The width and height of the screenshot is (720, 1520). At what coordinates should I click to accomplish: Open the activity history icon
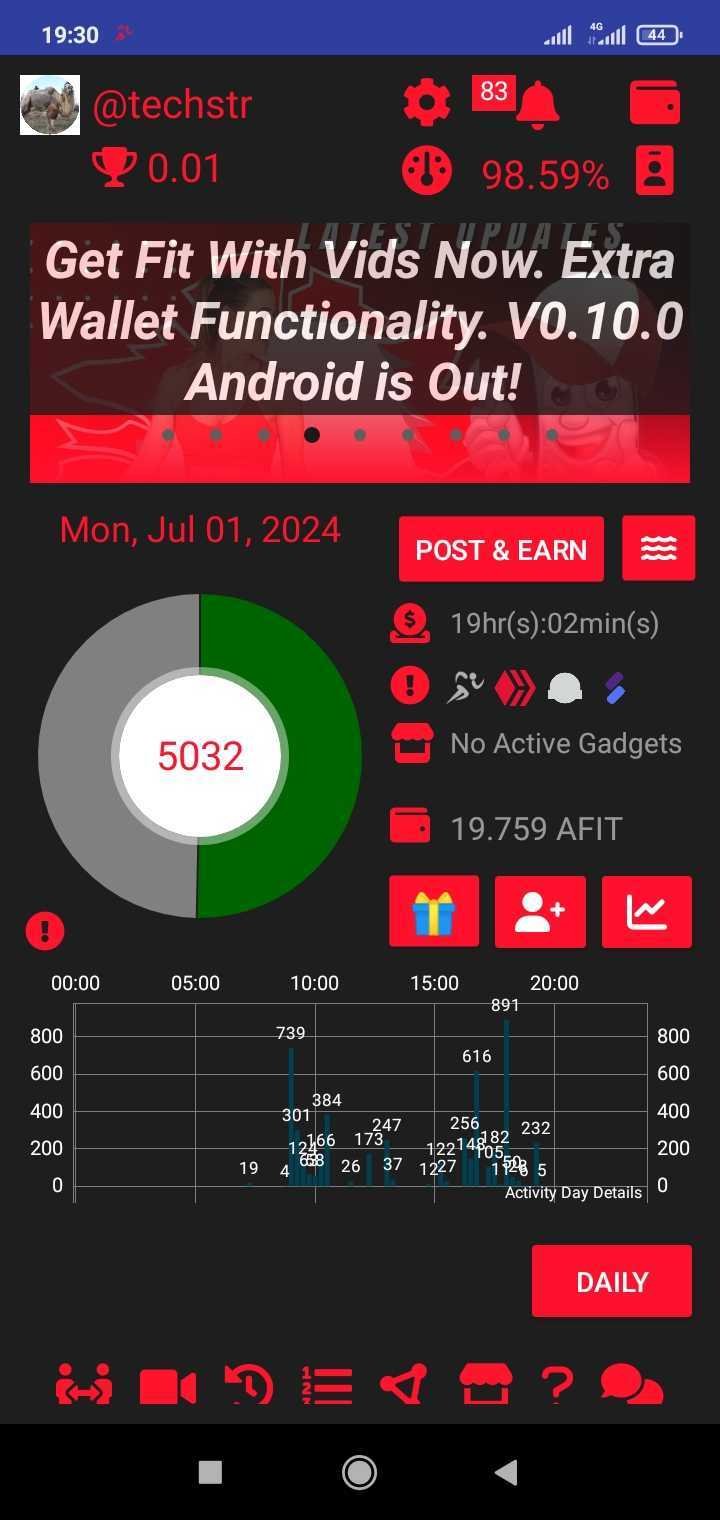click(x=249, y=1386)
